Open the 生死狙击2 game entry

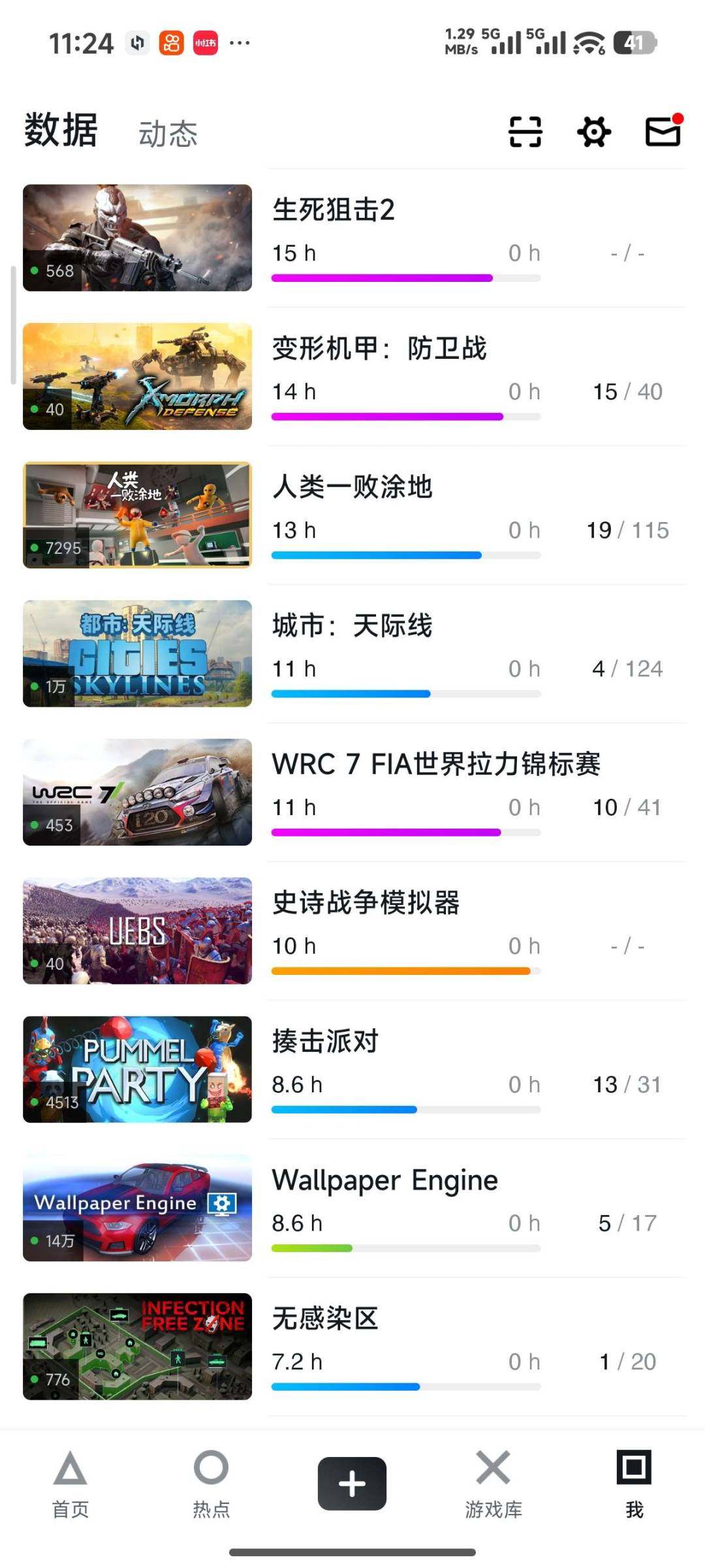(334, 210)
